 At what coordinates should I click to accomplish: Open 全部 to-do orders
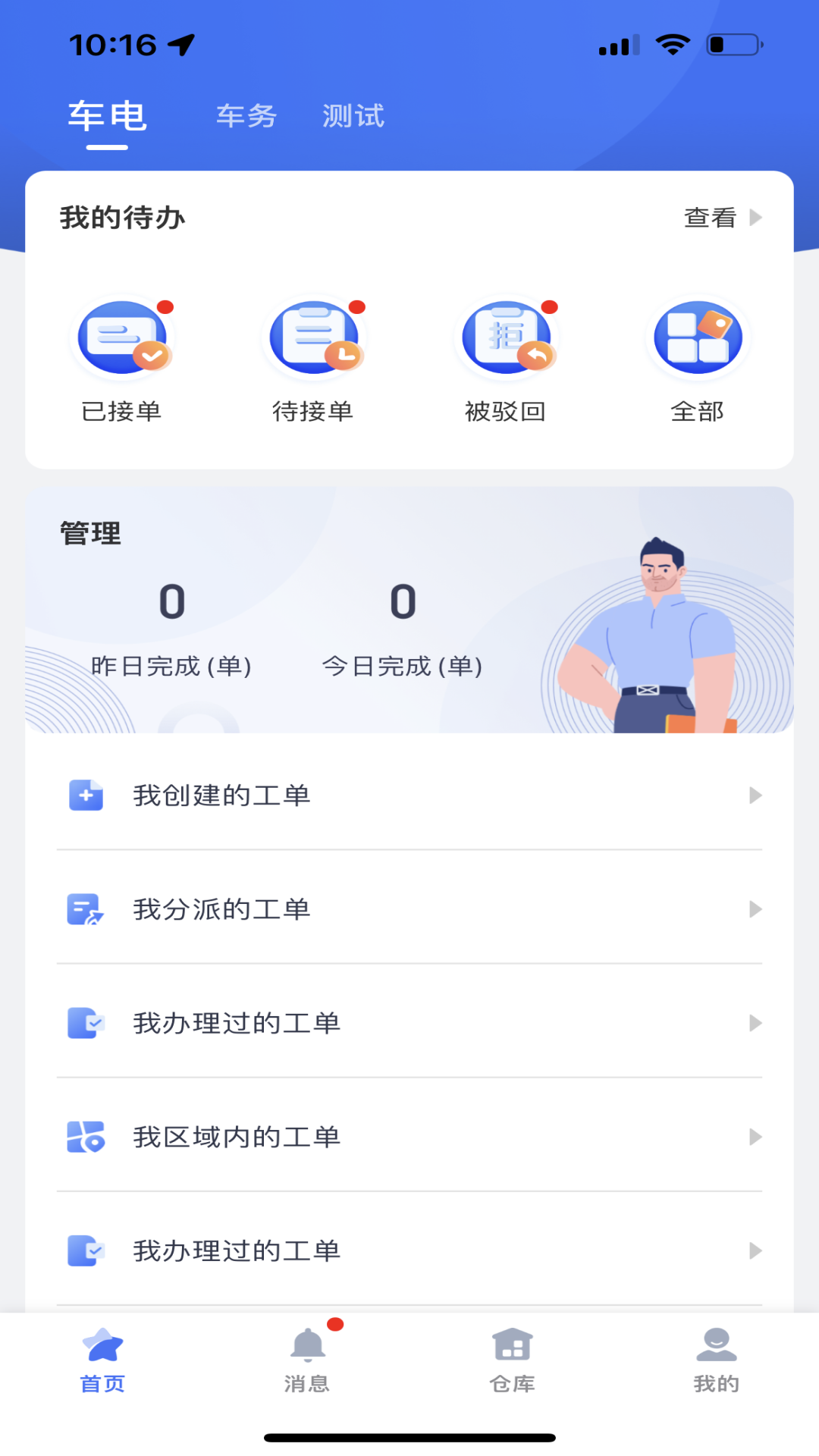[698, 358]
